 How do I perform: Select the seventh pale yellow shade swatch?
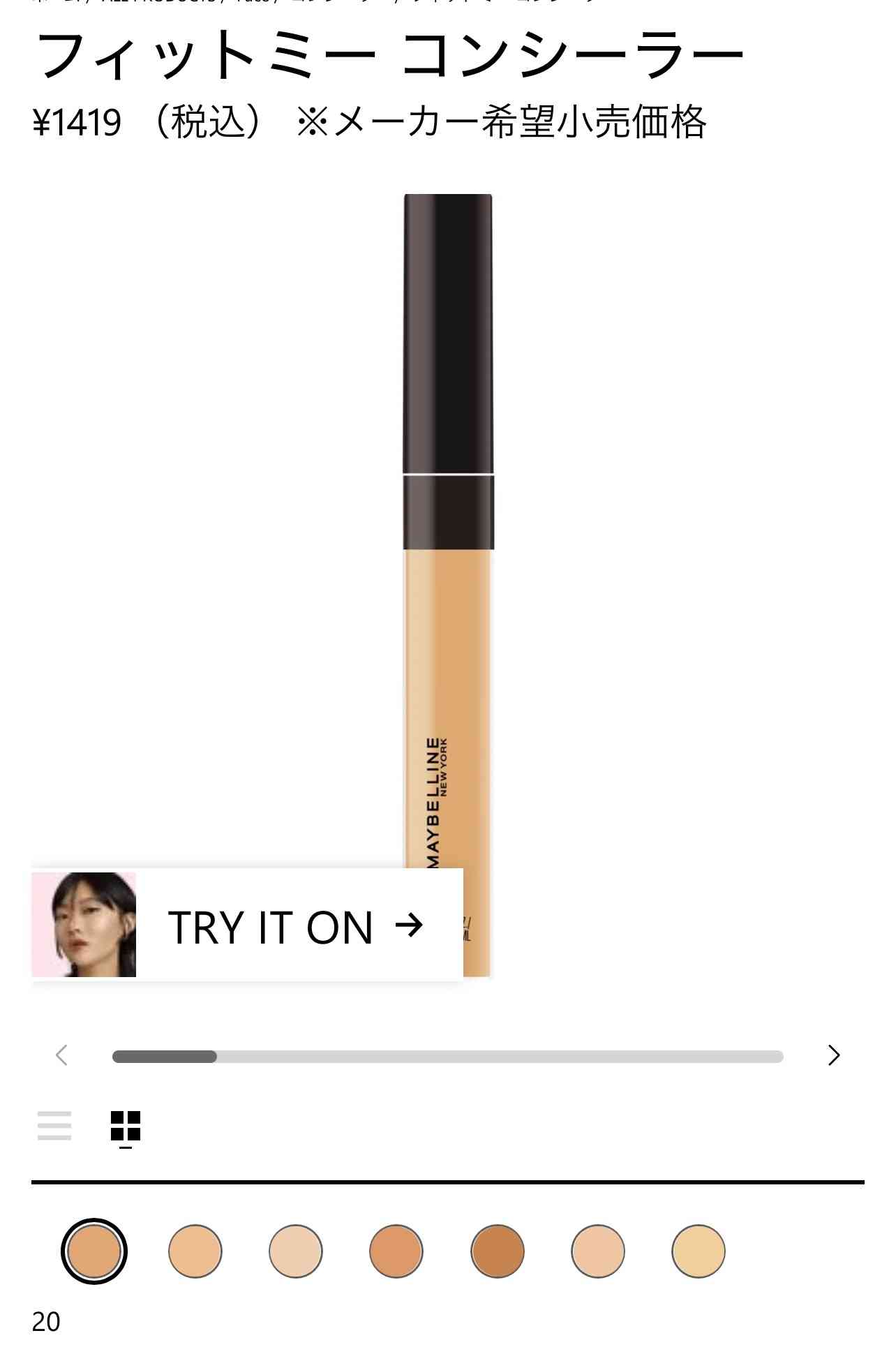tap(699, 1251)
